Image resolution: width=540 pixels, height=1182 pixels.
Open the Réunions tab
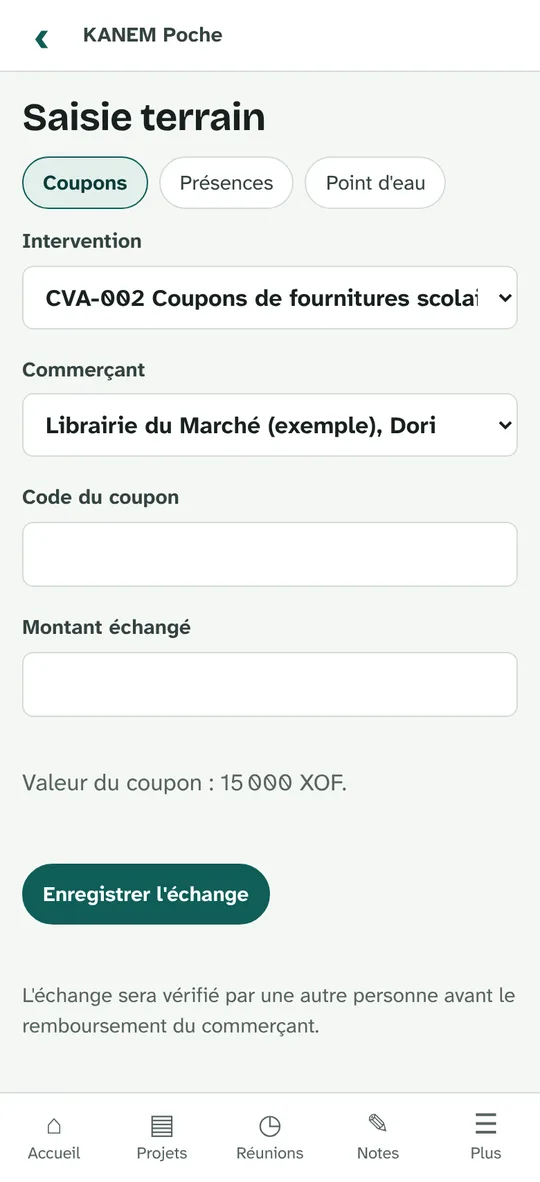tap(270, 1138)
